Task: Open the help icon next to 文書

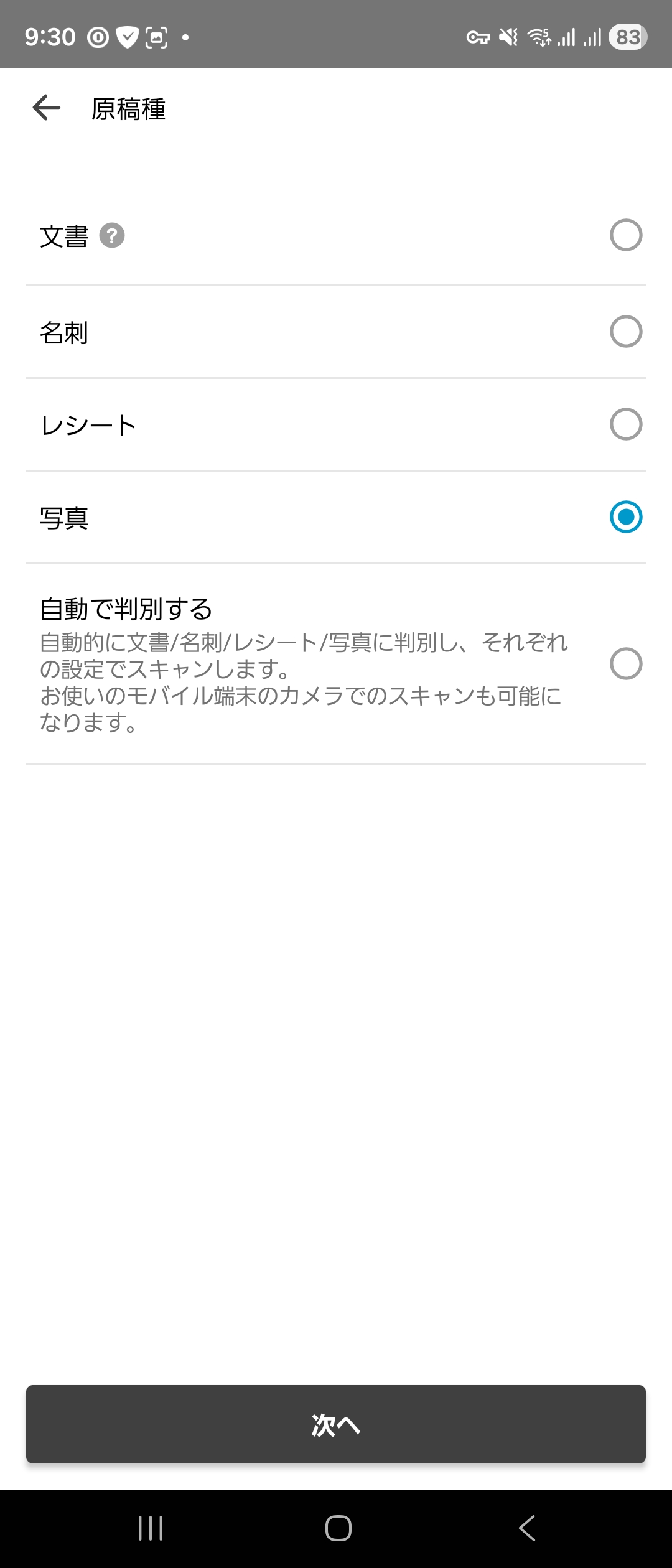Action: pos(112,235)
